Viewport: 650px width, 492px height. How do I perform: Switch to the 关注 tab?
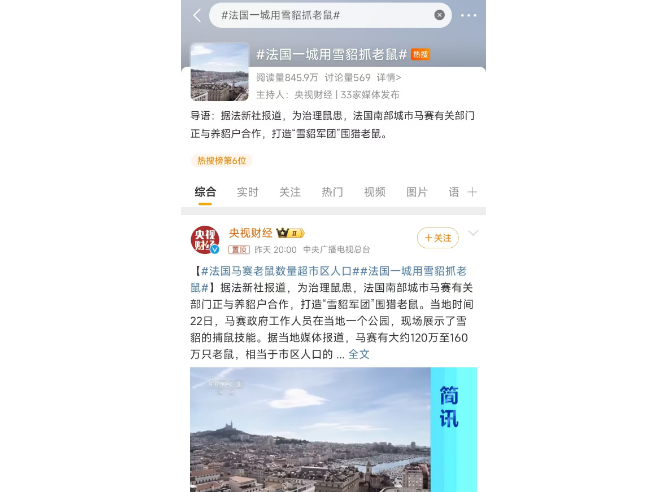(x=289, y=192)
